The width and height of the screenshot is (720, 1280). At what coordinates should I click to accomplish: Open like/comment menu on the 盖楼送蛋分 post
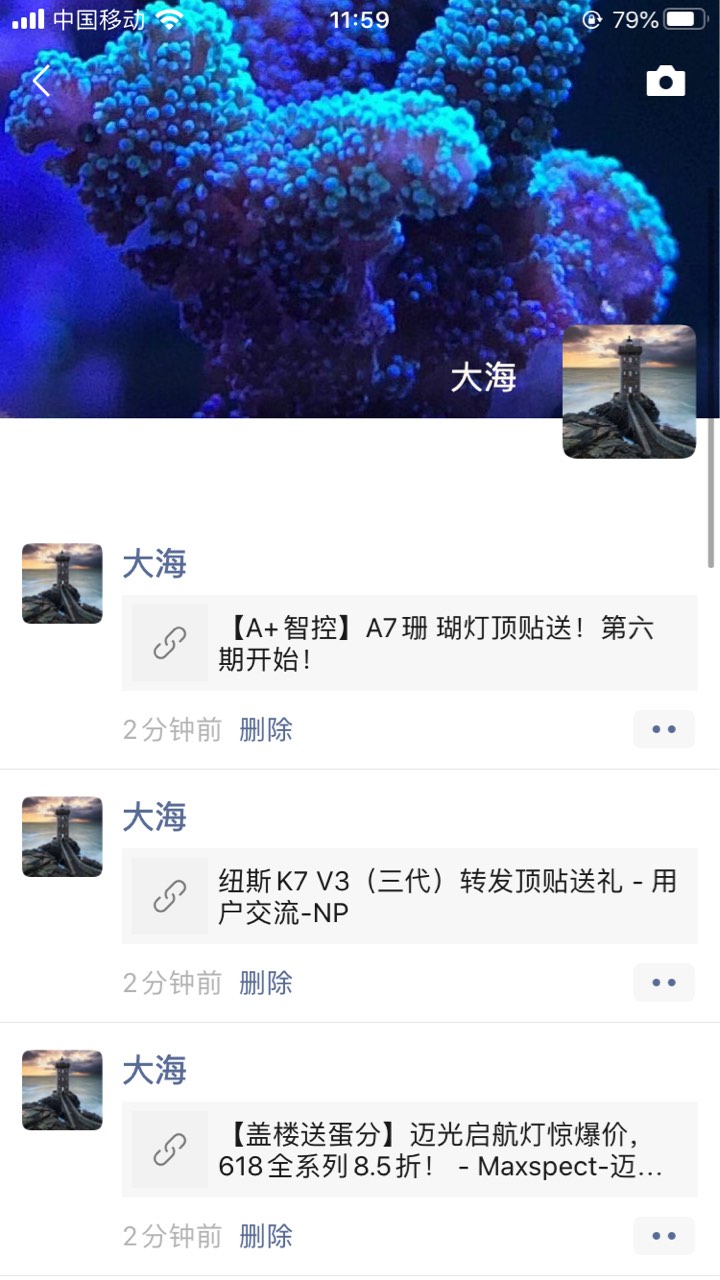coord(664,1236)
